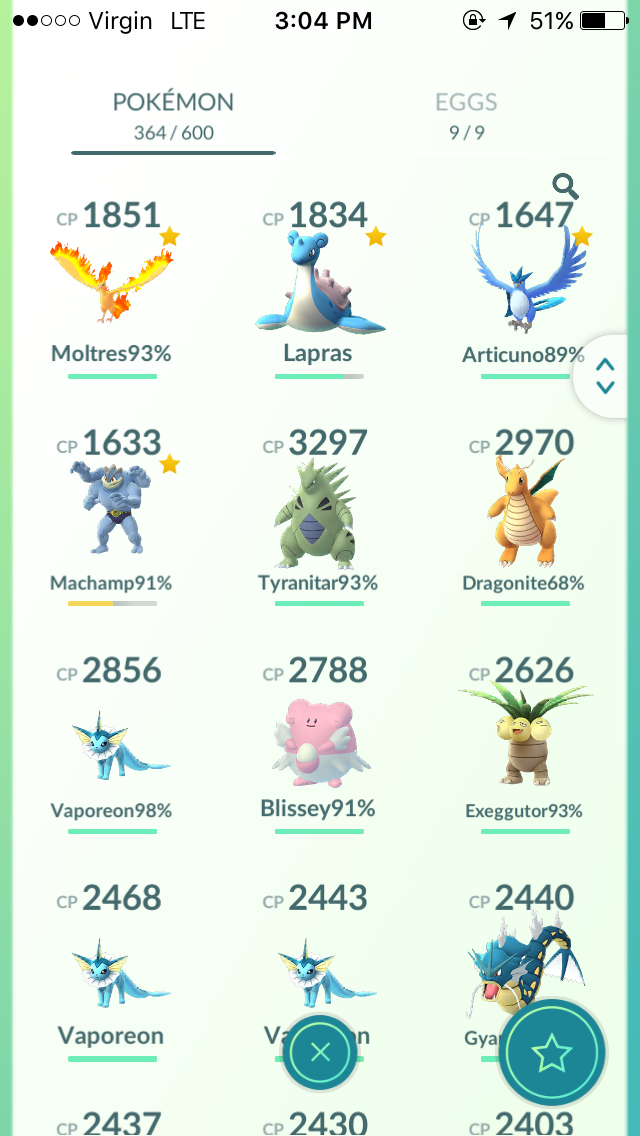The image size is (640, 1136).
Task: Close the Pokémon list with X button
Action: click(x=320, y=1051)
